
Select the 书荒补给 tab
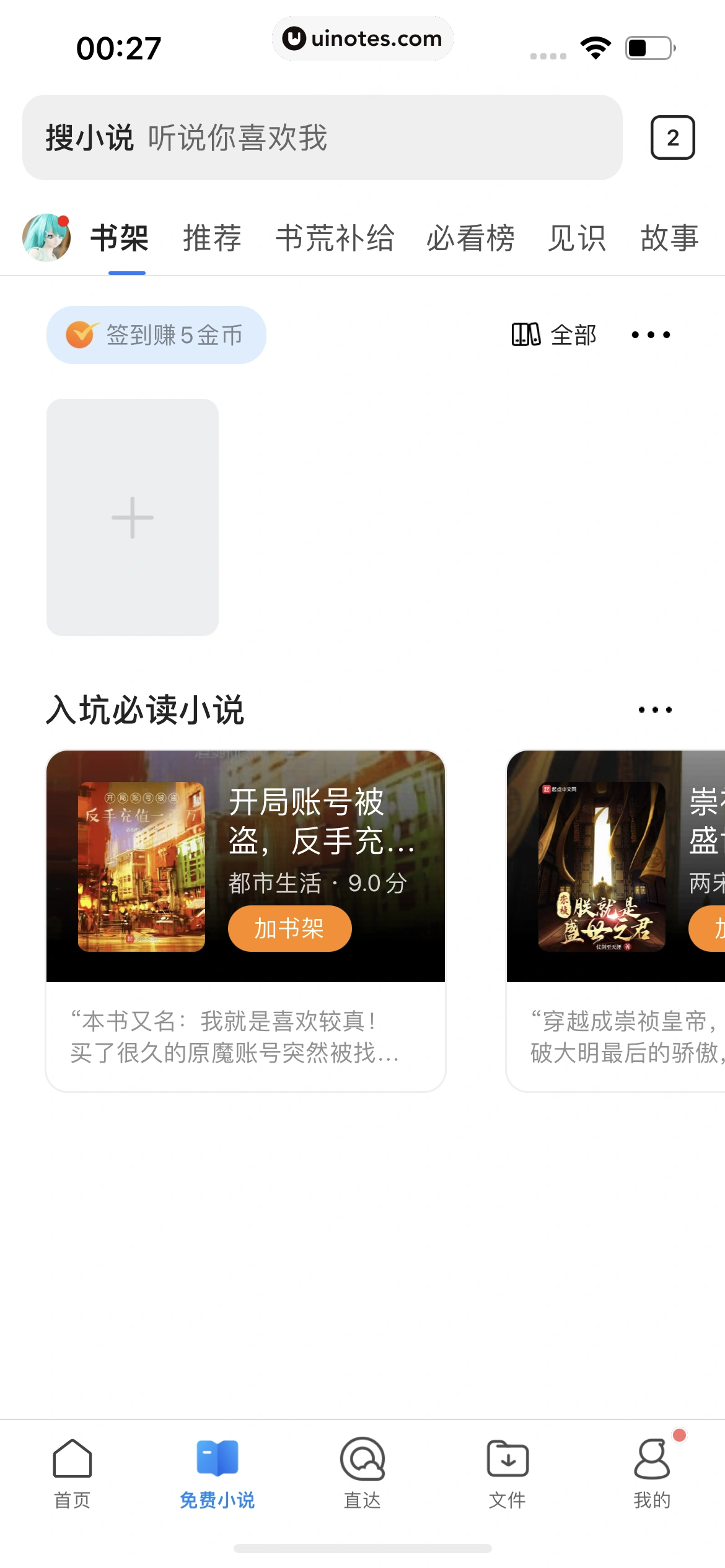click(335, 238)
